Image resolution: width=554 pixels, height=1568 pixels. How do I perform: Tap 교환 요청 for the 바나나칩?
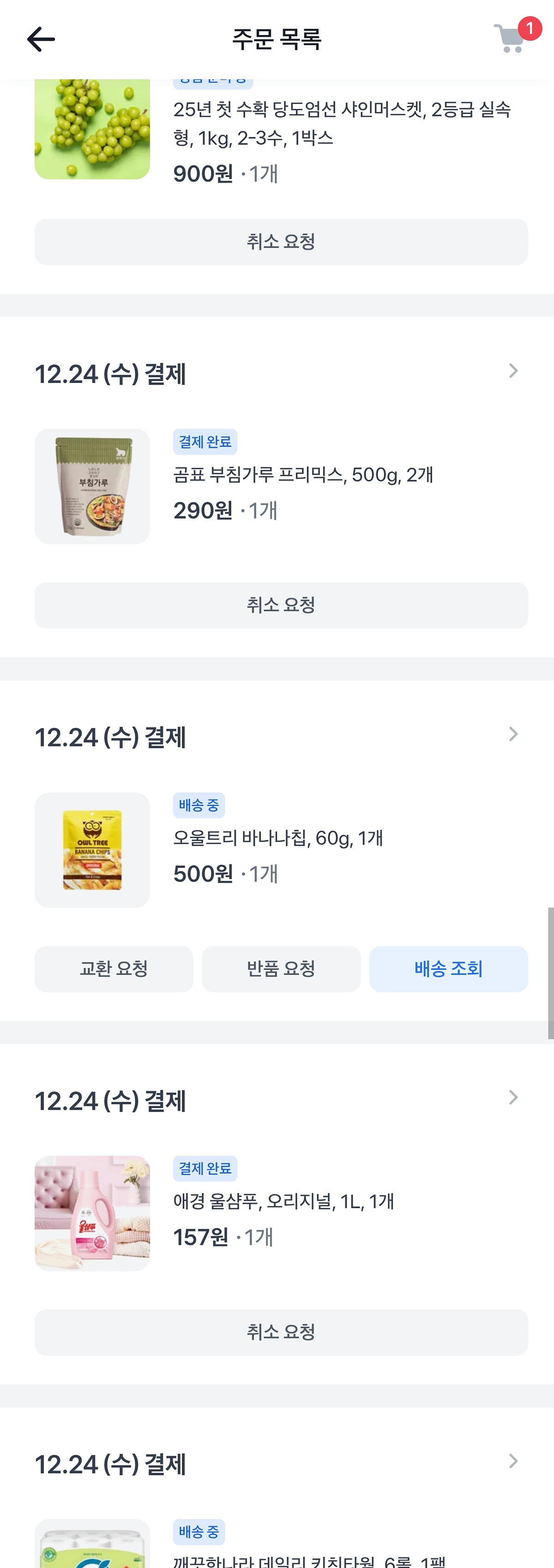point(114,969)
